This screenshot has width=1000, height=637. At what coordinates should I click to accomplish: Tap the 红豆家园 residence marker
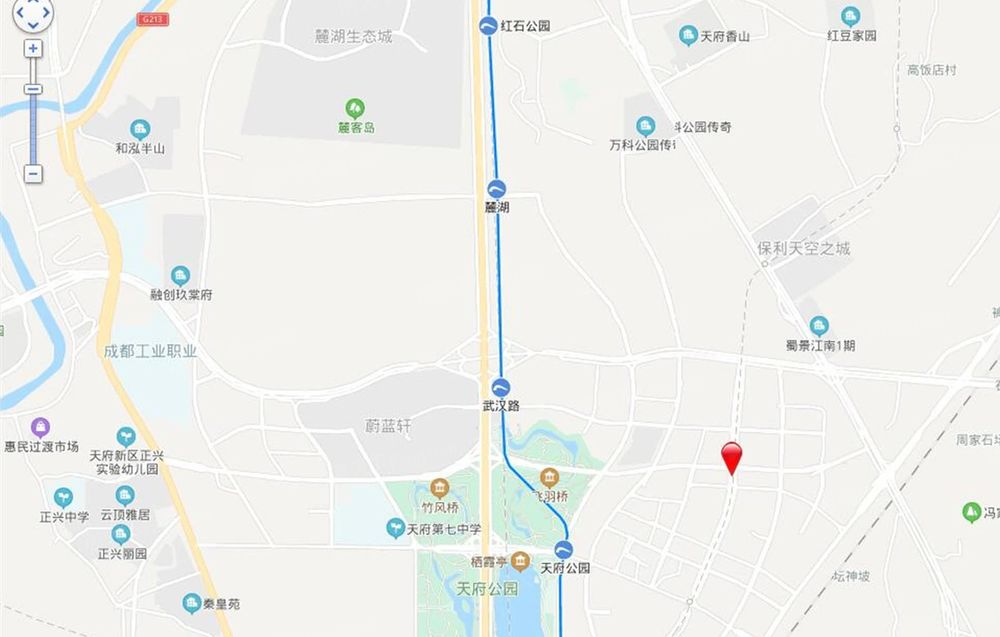point(850,17)
